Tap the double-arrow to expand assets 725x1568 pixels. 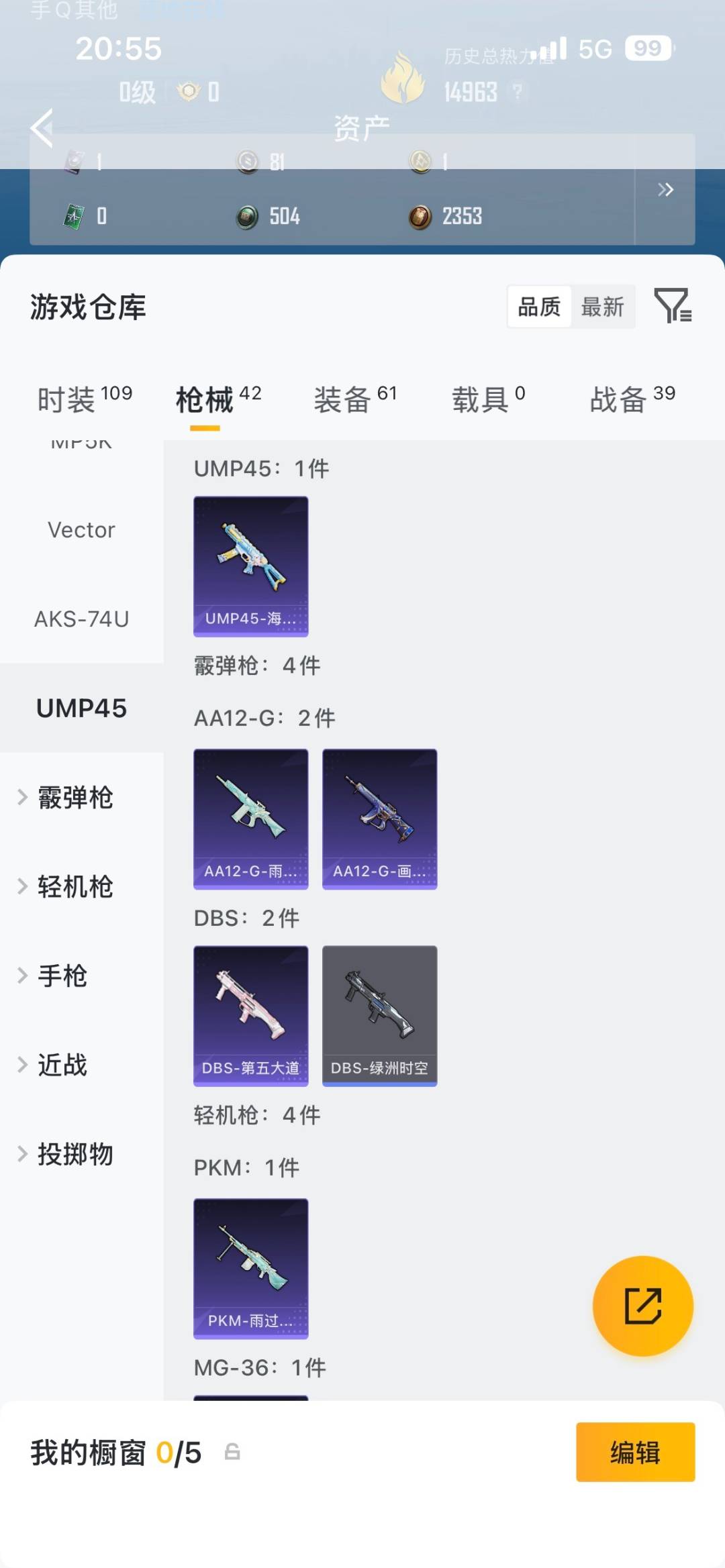tap(667, 190)
